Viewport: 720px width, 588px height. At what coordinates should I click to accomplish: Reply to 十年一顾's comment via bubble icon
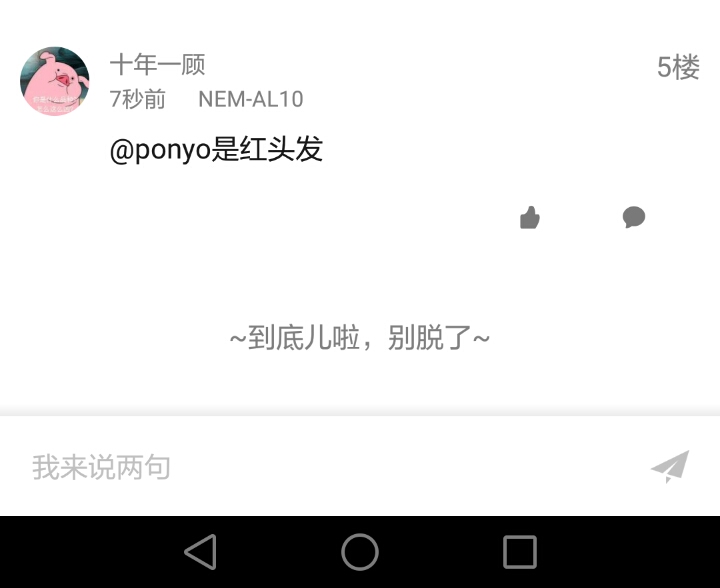click(633, 217)
